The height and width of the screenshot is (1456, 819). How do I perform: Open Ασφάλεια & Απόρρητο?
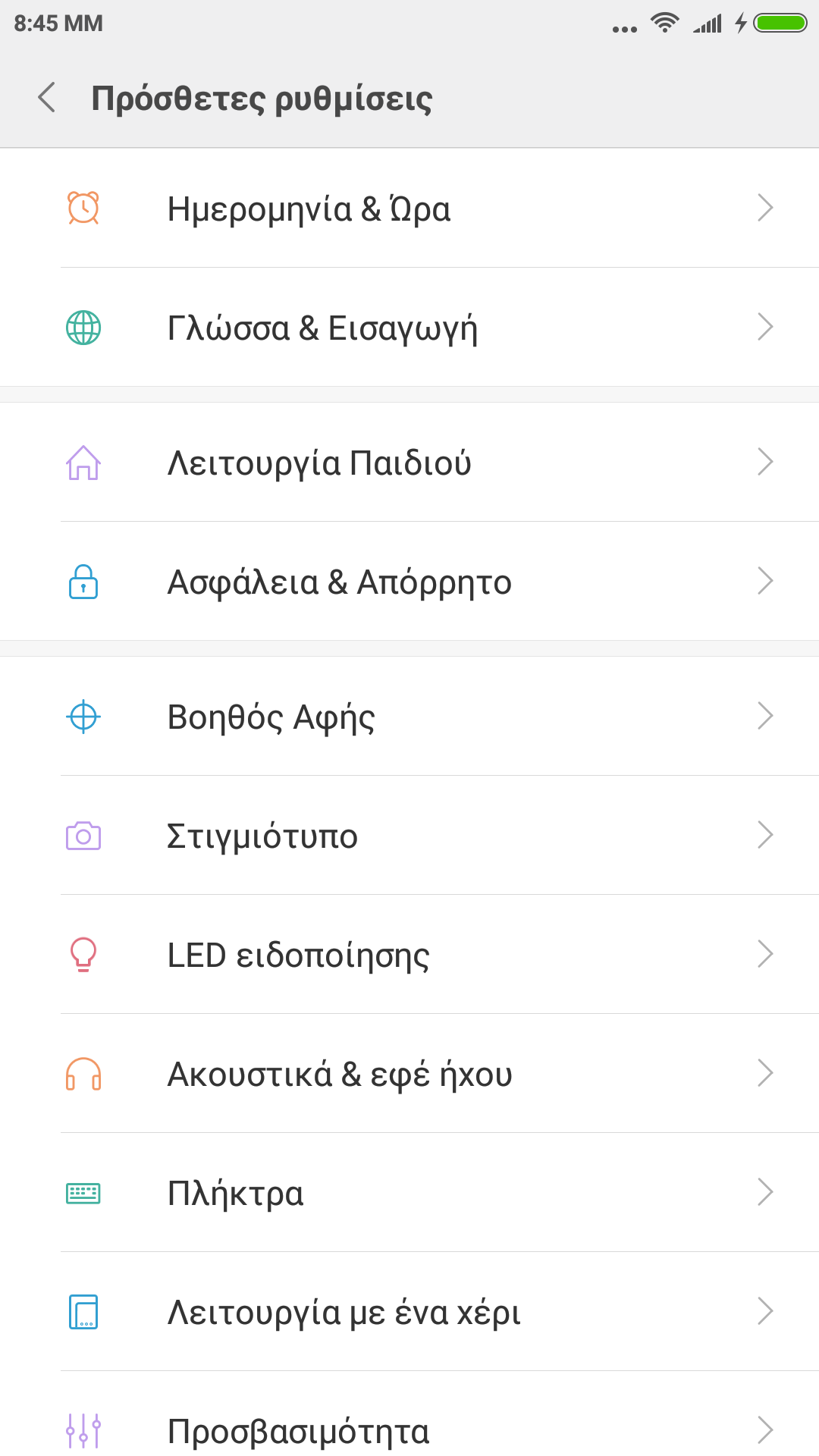tap(409, 582)
